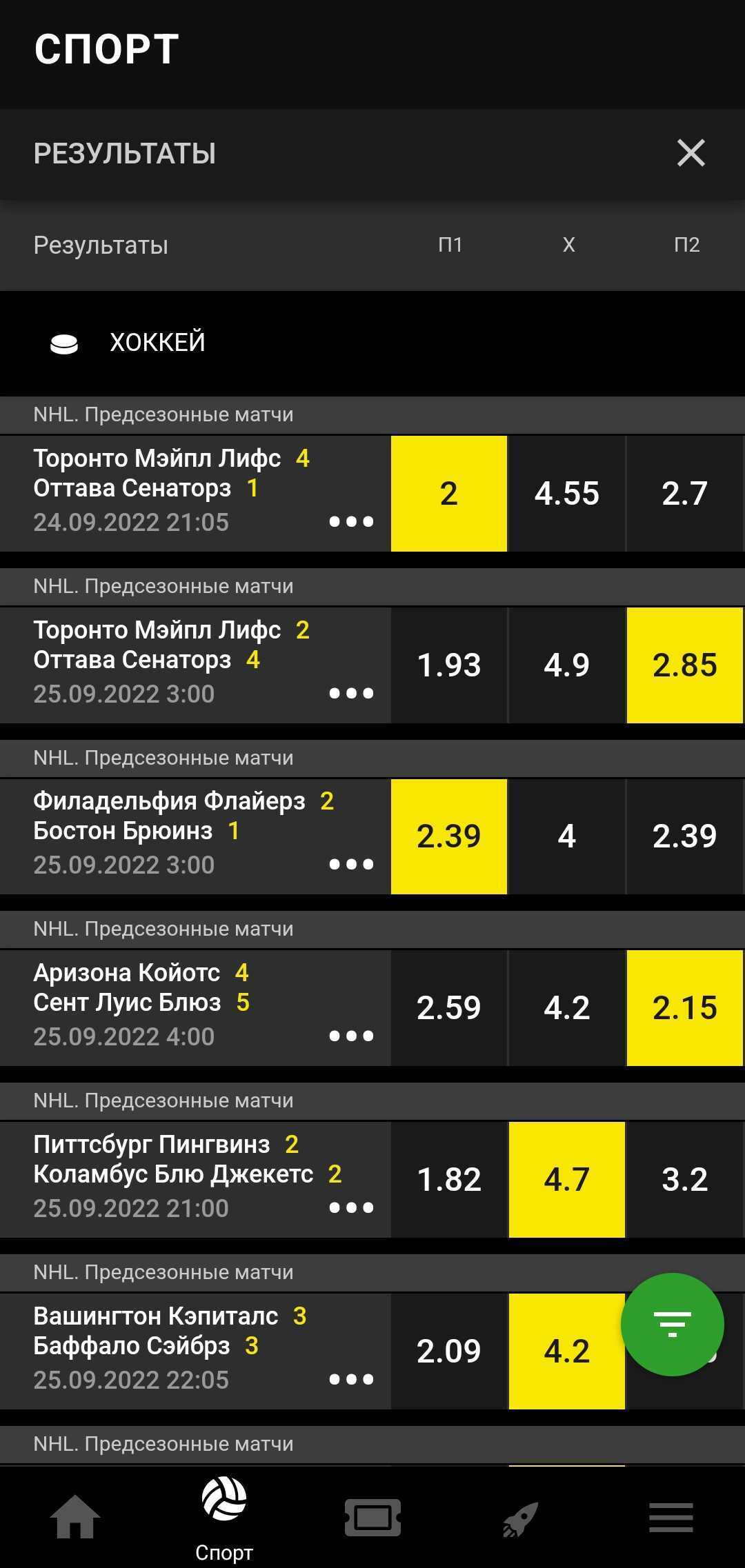Open more options for Филадельфия Флайерз – Бостон Брюинз
This screenshot has height=1568, width=745.
pos(351,864)
